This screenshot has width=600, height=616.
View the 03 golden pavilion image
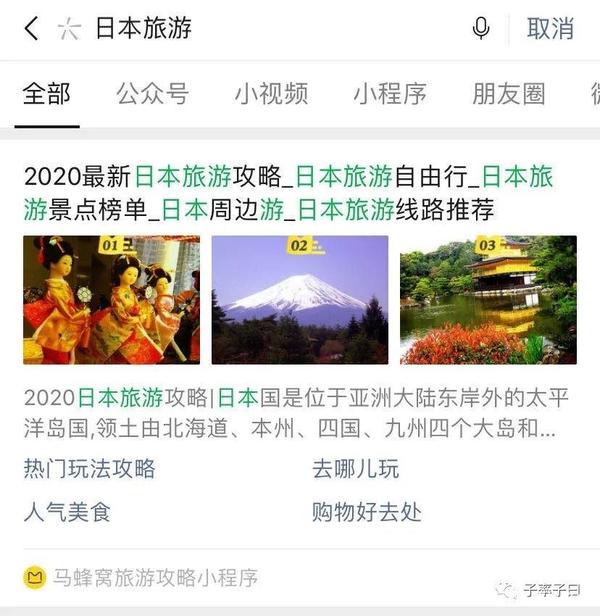488,299
